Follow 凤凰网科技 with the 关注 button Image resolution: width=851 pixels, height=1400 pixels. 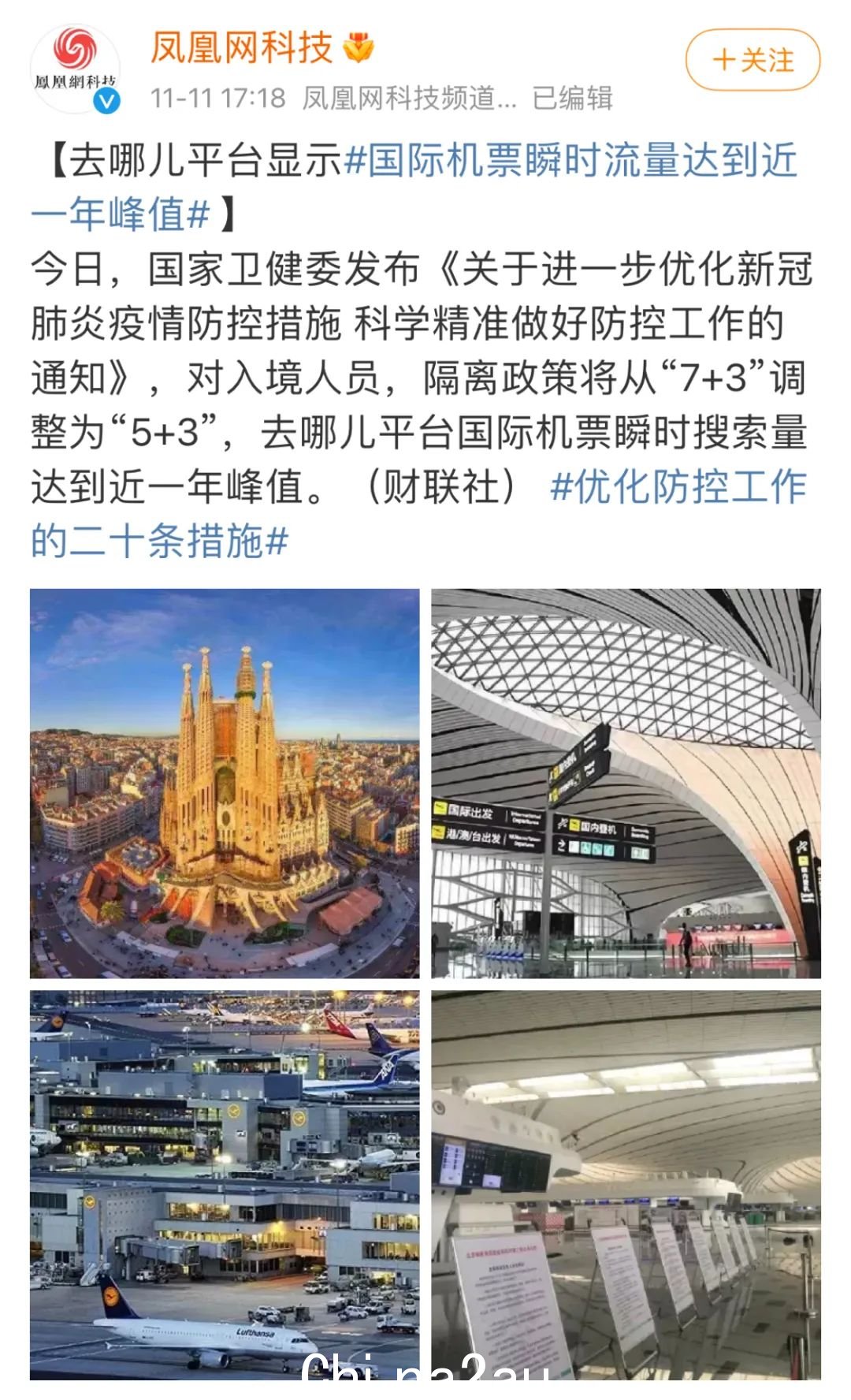(753, 60)
